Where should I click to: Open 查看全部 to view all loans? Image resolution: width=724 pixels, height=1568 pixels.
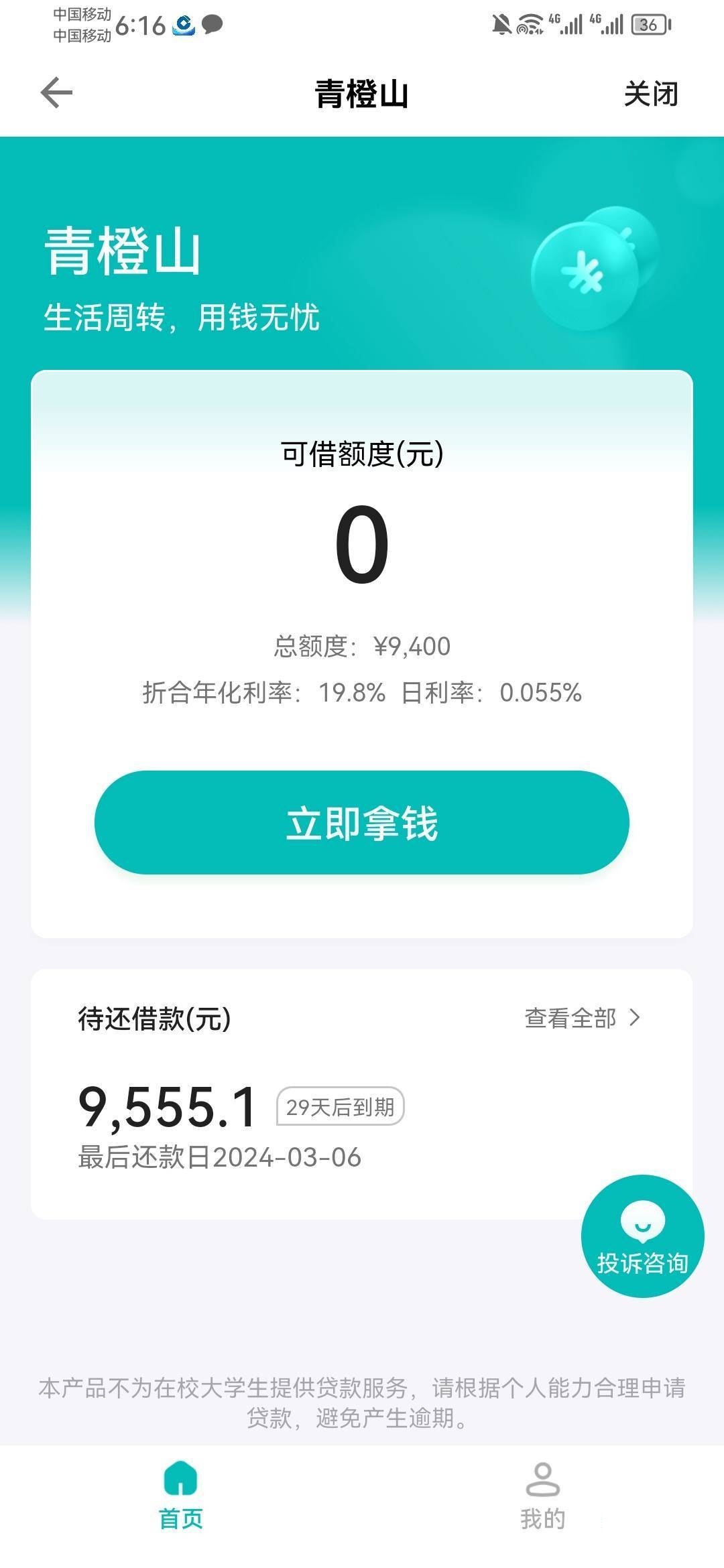[x=583, y=1018]
